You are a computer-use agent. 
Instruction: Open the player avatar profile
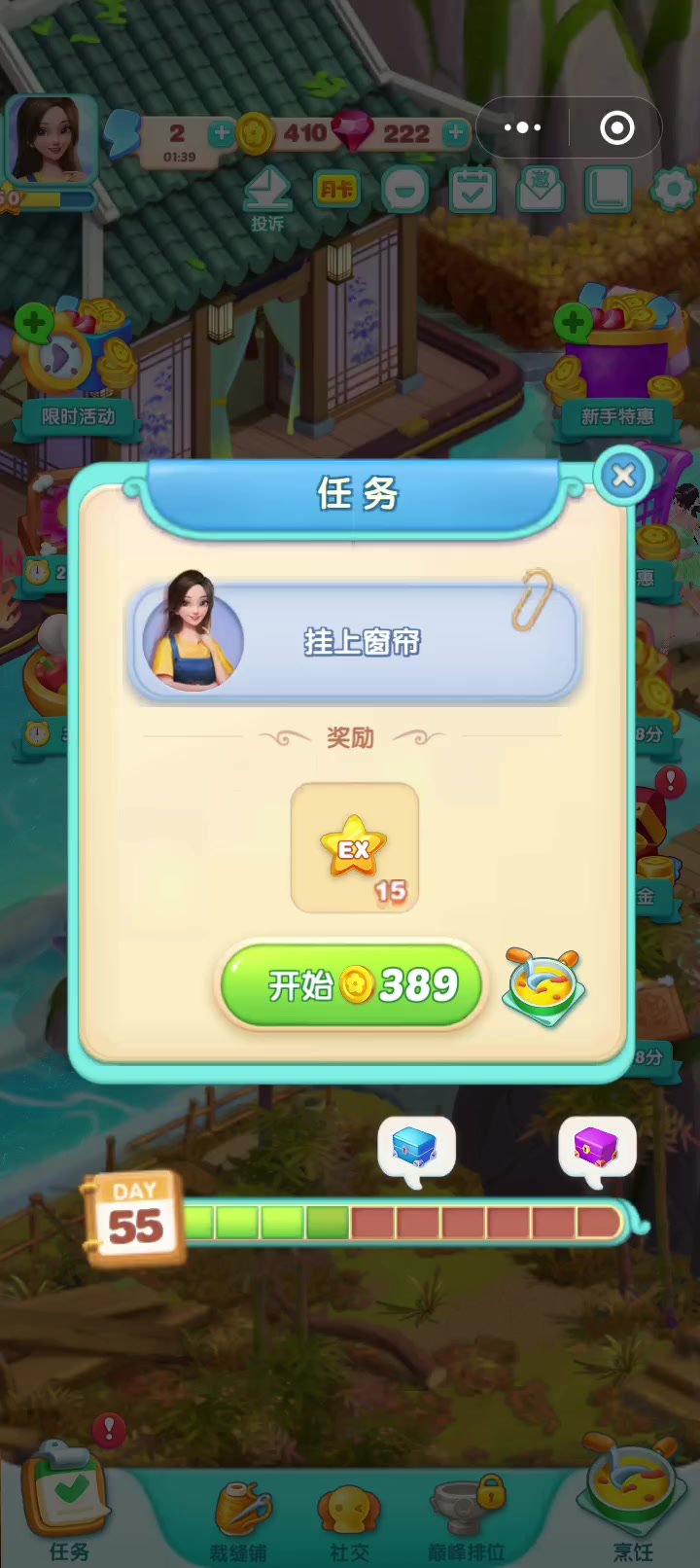[49, 141]
